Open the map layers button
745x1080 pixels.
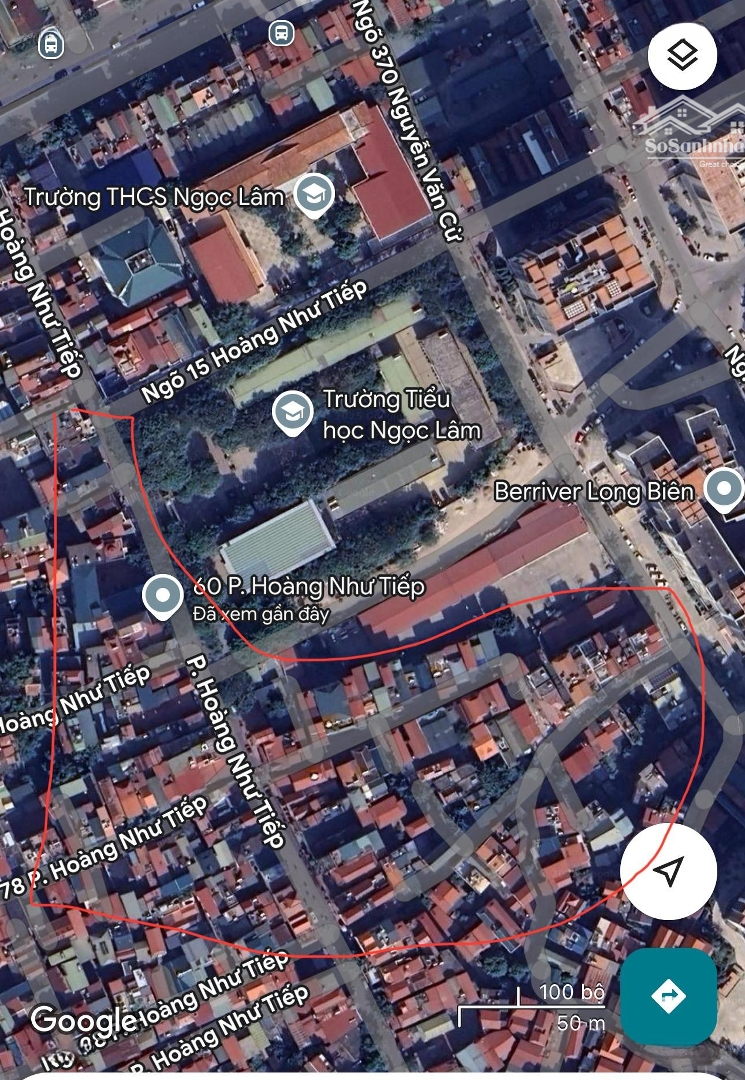click(682, 56)
